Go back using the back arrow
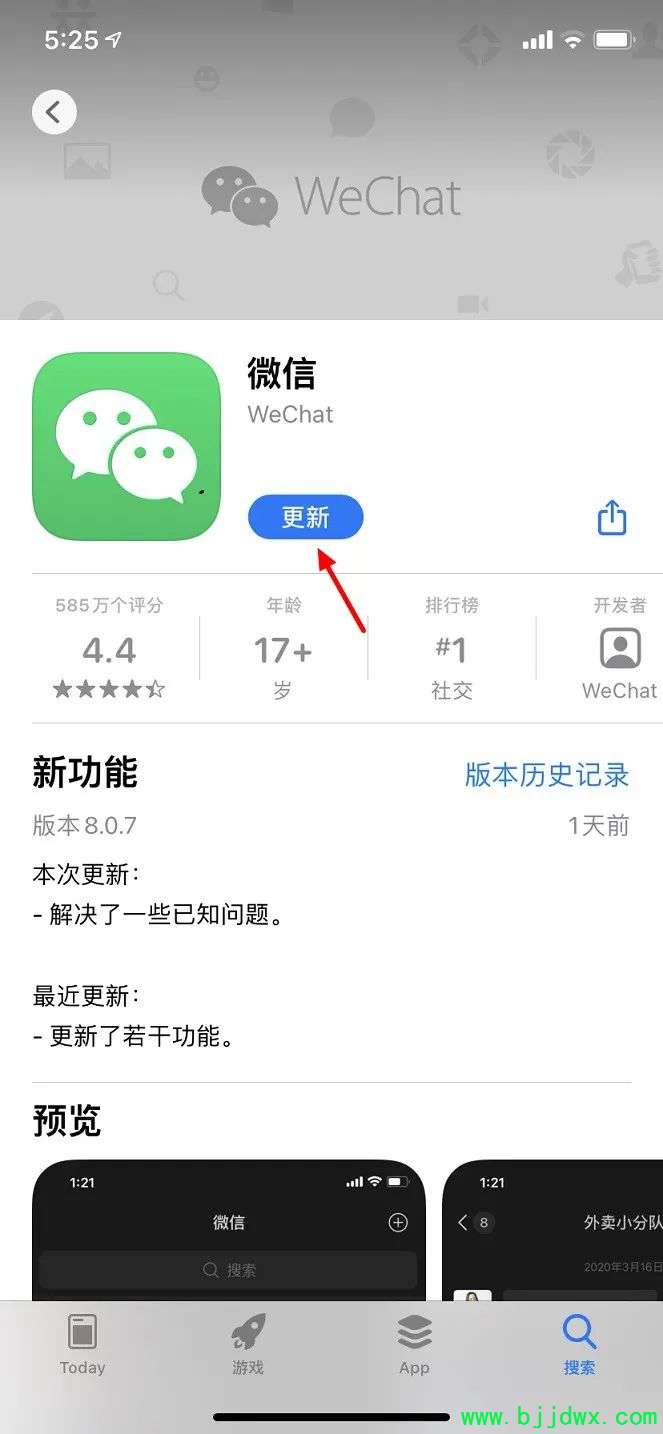 tap(54, 112)
